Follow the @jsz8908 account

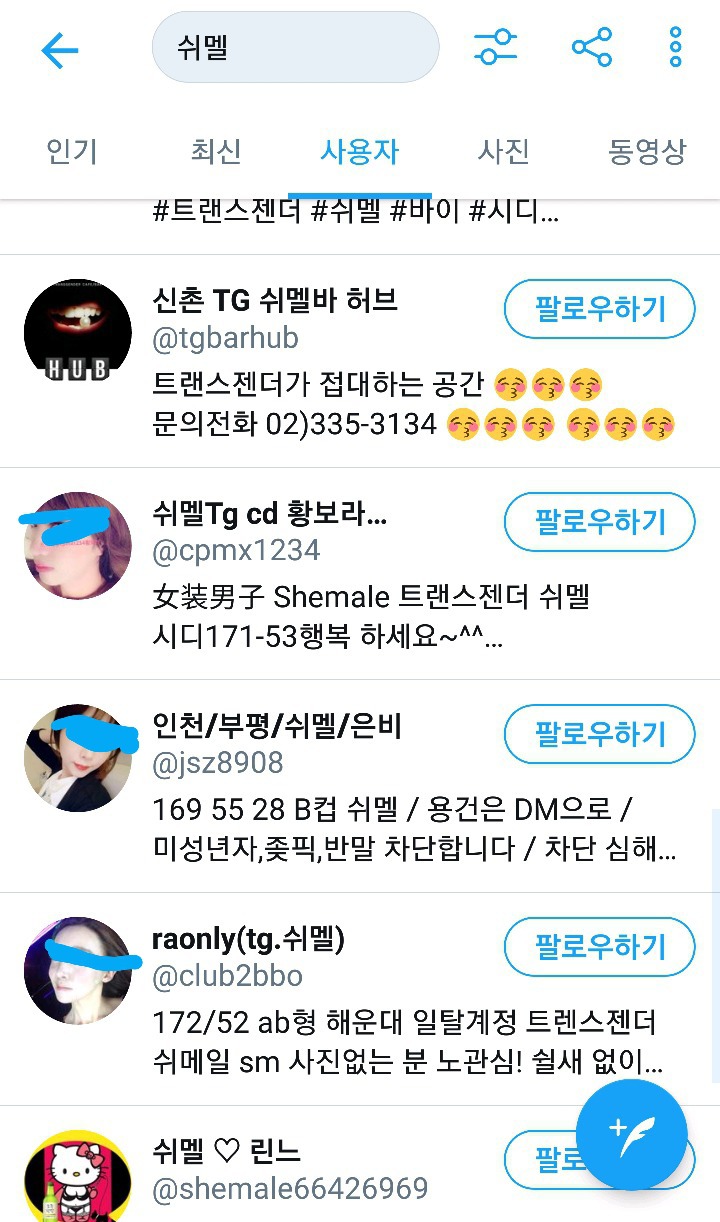coord(599,734)
